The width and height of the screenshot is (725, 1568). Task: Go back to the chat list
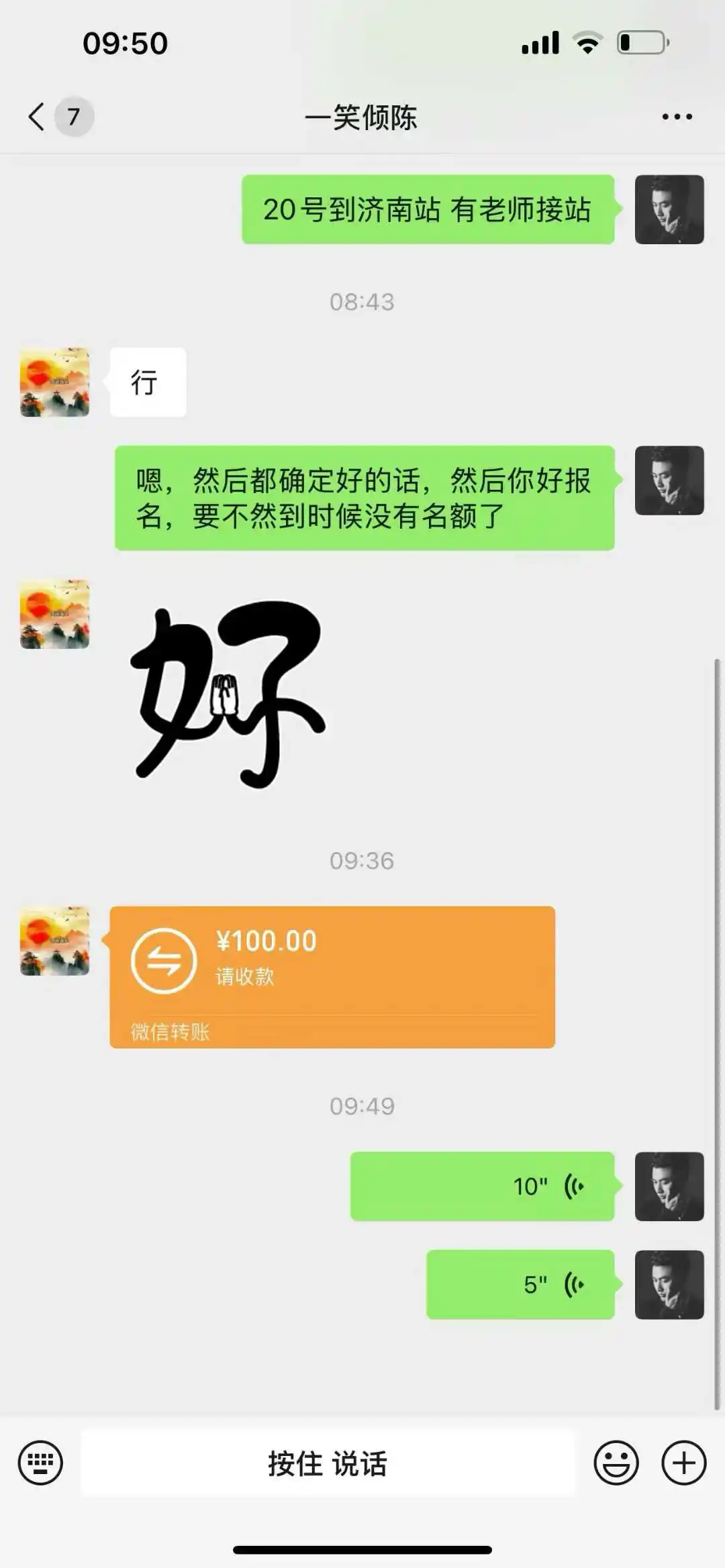[38, 117]
